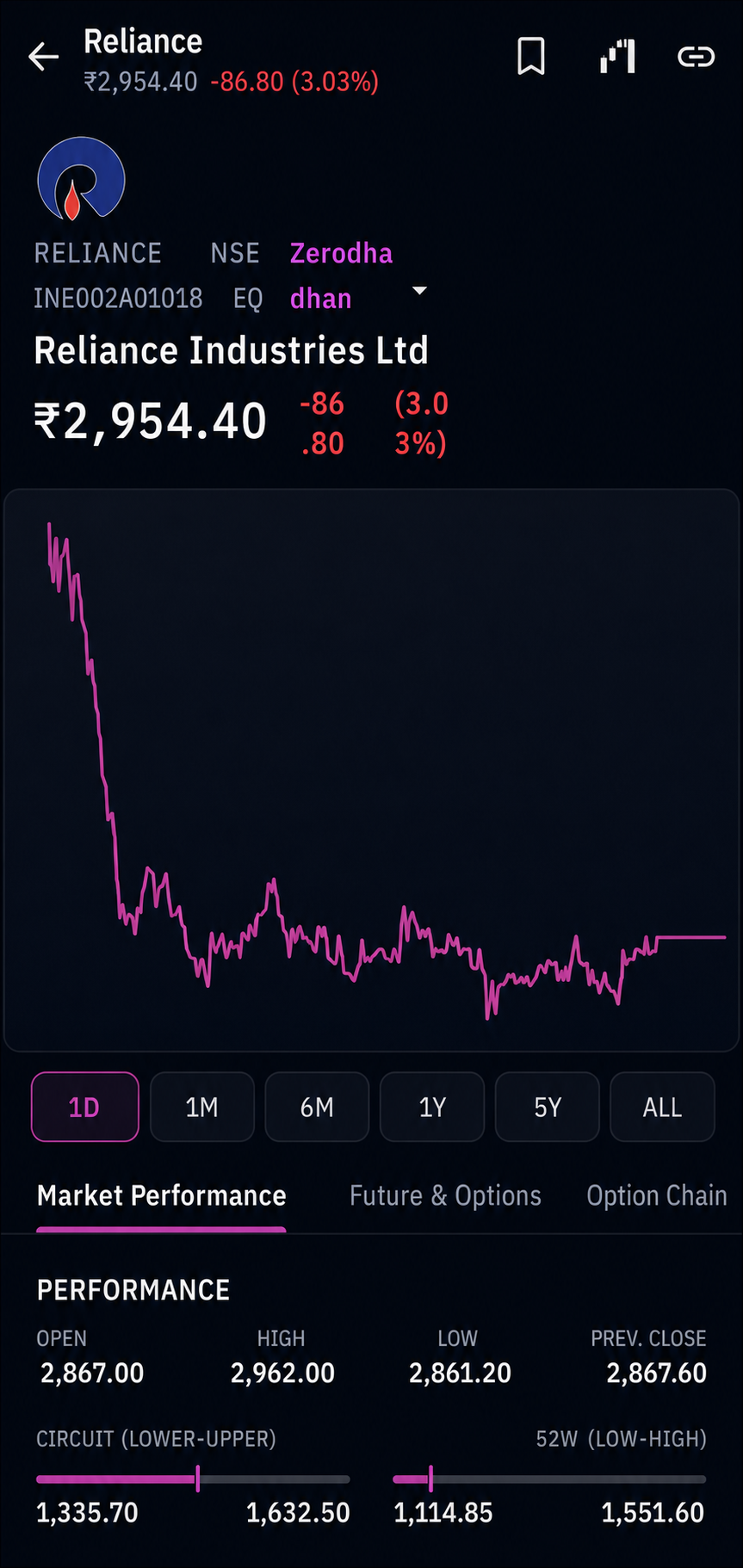View the 5Y chart range
The height and width of the screenshot is (1568, 743).
point(548,1107)
